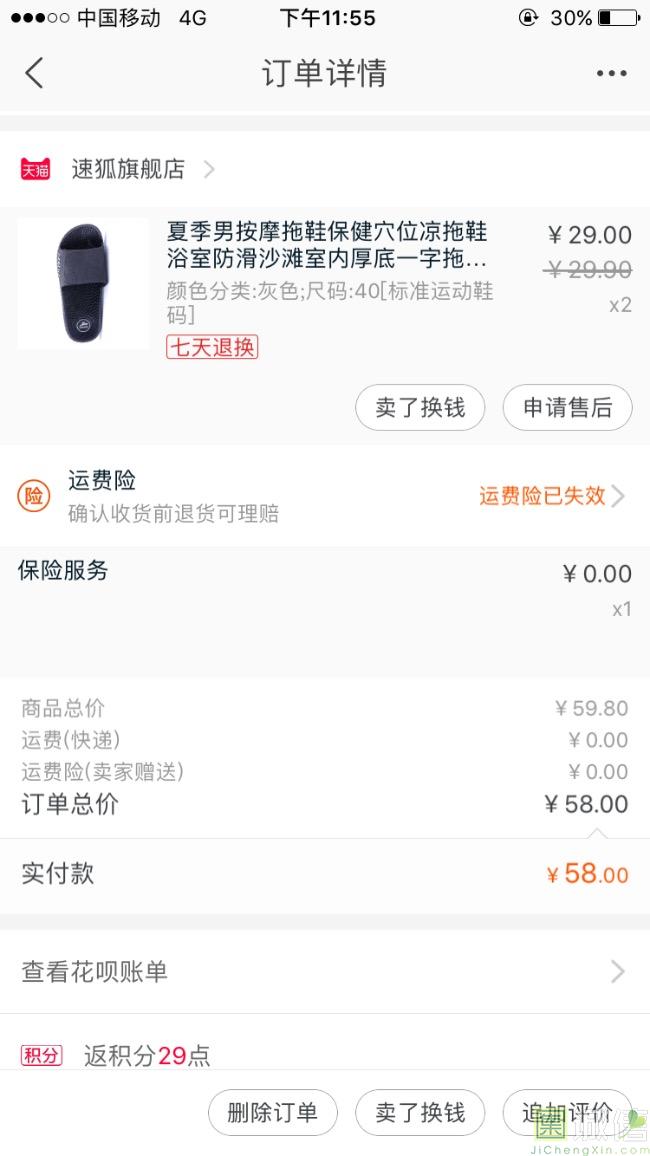Viewport: 650px width, 1156px height.
Task: Tap 申请售后 to request after-sales service
Action: tap(567, 408)
